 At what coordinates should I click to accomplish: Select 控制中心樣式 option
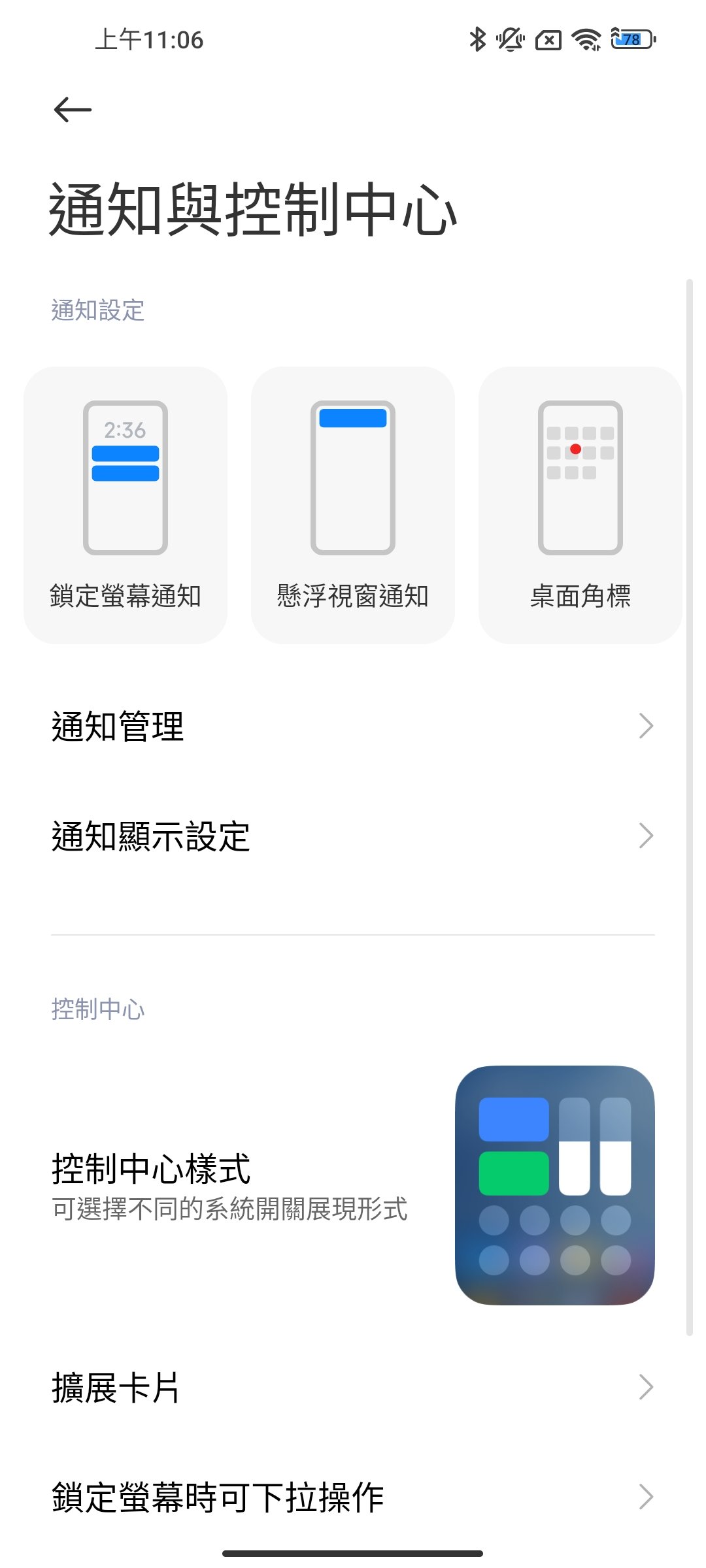click(353, 1185)
